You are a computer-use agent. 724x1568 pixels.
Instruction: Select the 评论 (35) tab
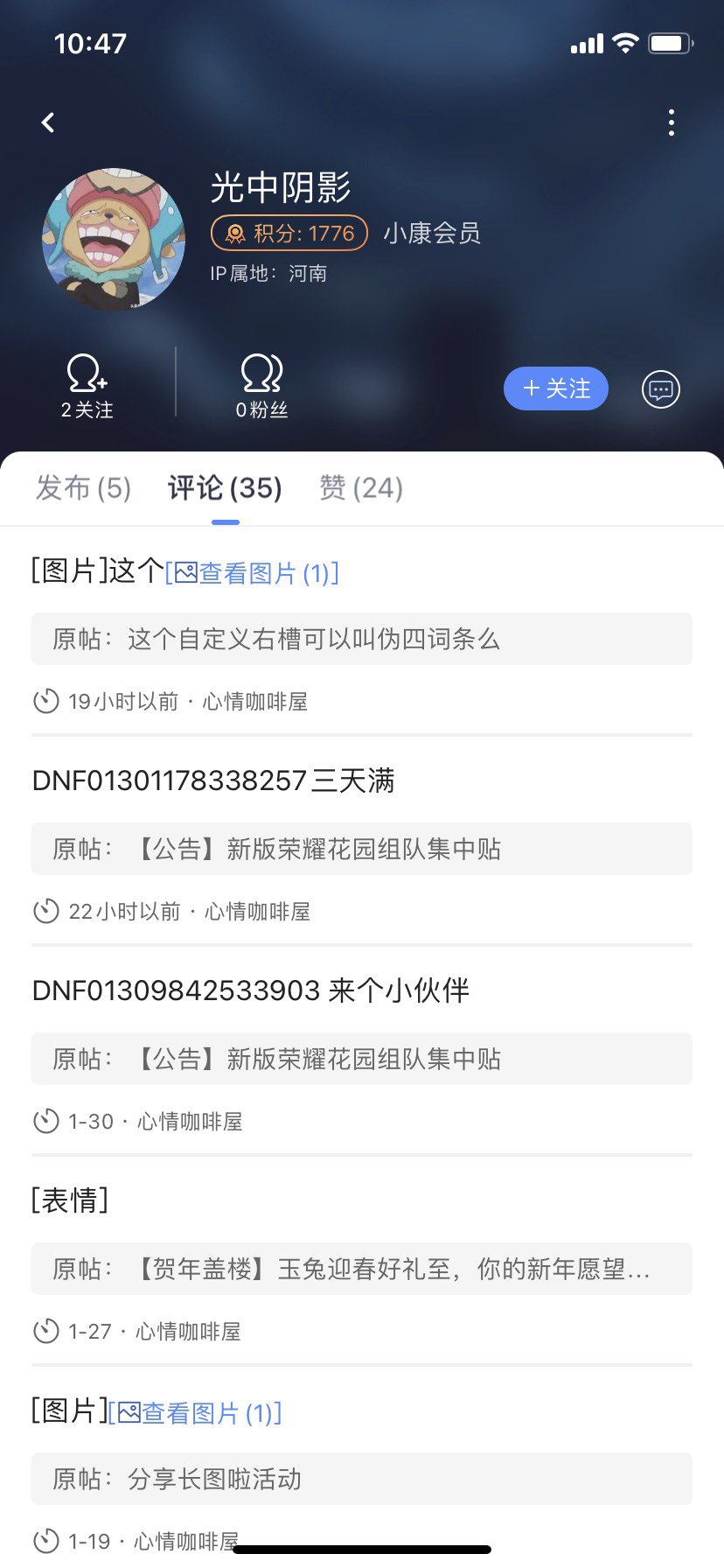[225, 487]
